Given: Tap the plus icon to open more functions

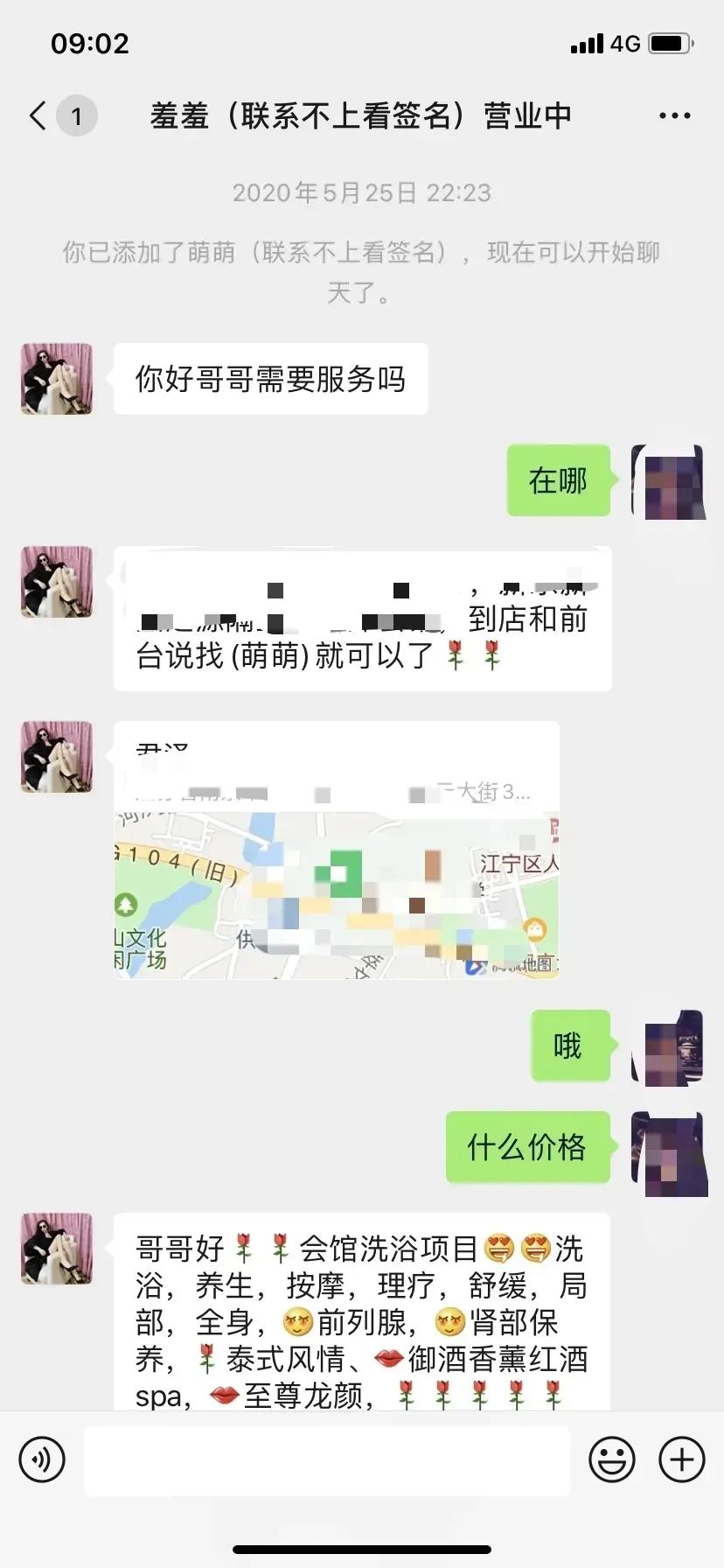Looking at the screenshot, I should (x=680, y=1459).
